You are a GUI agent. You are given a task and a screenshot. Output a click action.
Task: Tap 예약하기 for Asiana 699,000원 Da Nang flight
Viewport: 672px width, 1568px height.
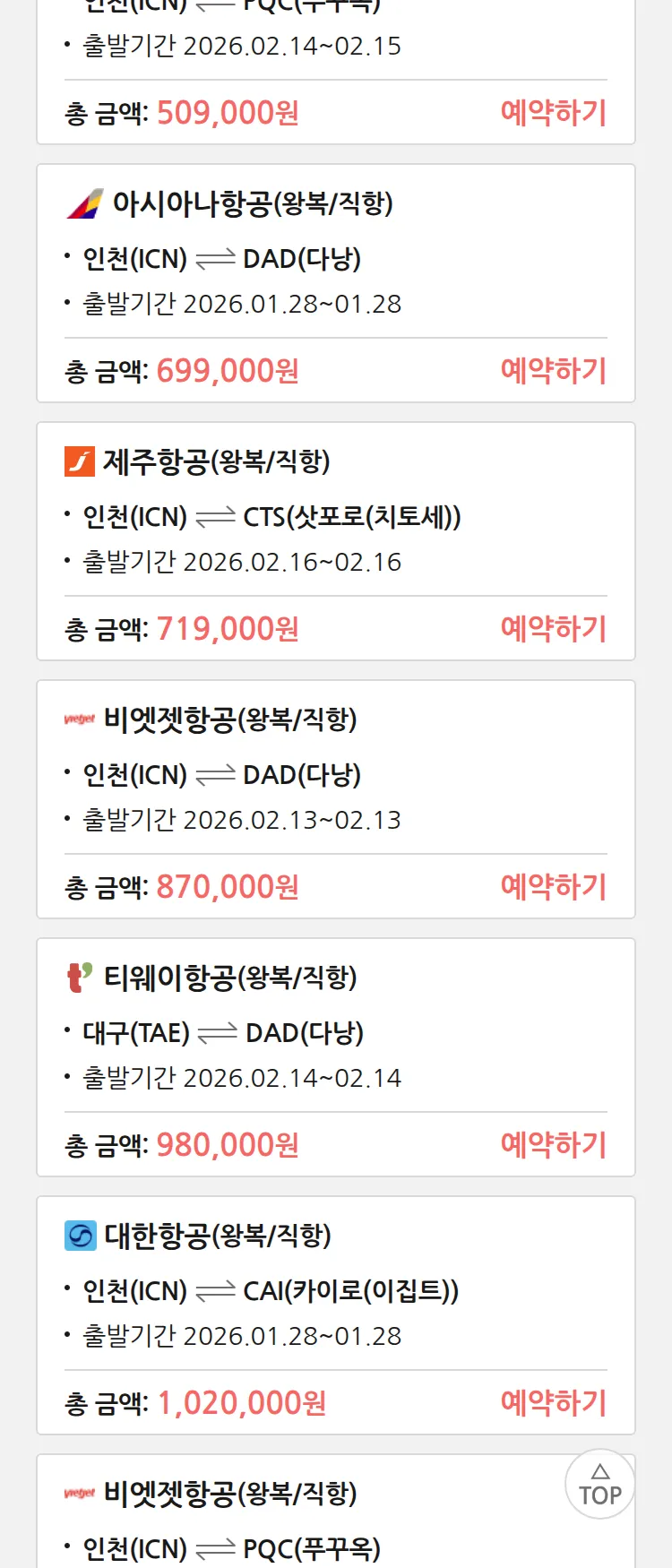pos(553,371)
